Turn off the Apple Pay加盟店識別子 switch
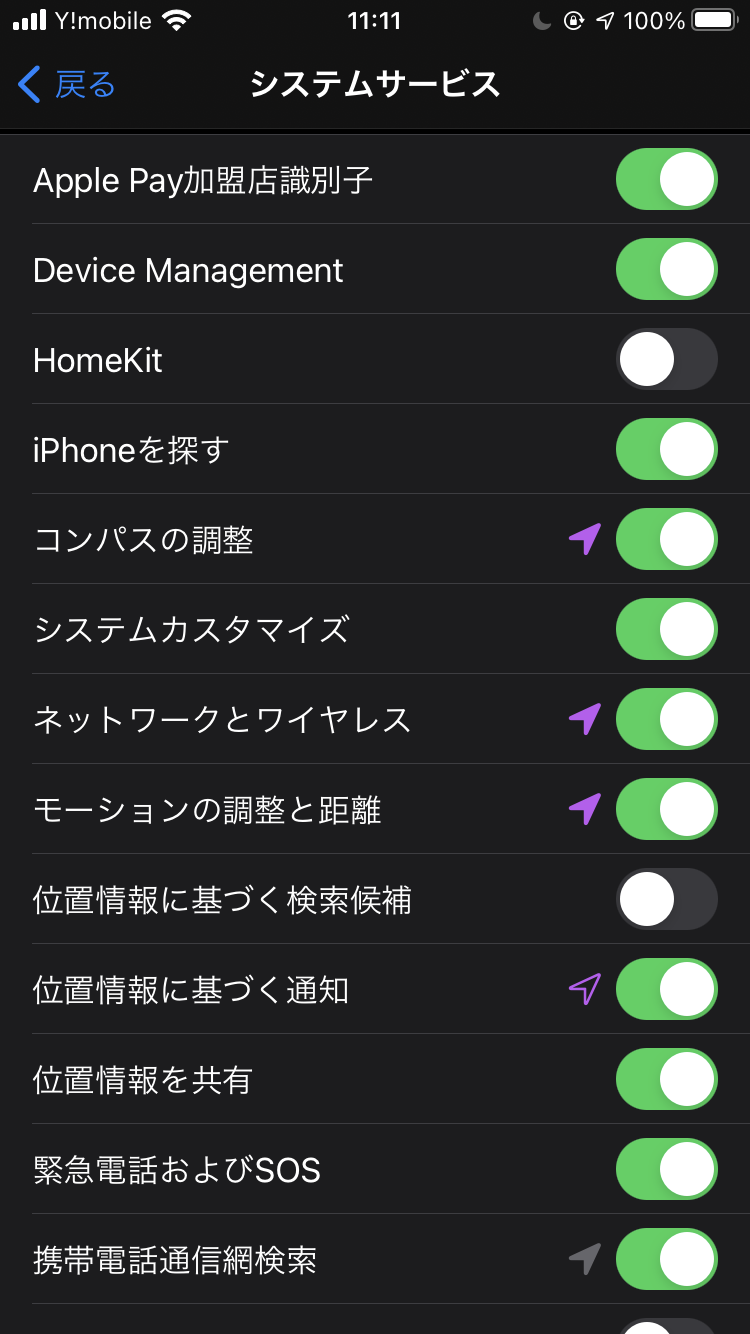This screenshot has width=750, height=1334. coord(666,180)
